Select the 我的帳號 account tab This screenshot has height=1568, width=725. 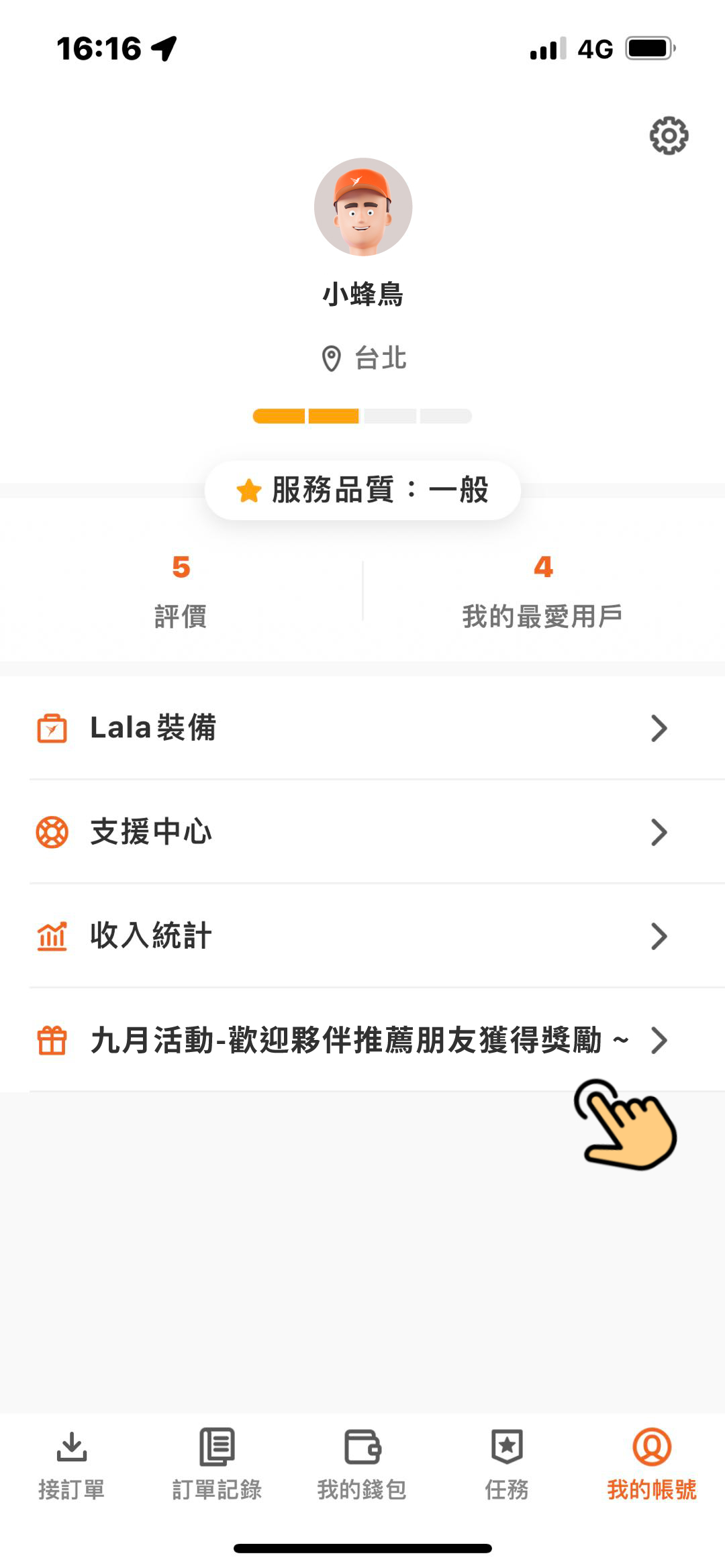coord(652,1466)
